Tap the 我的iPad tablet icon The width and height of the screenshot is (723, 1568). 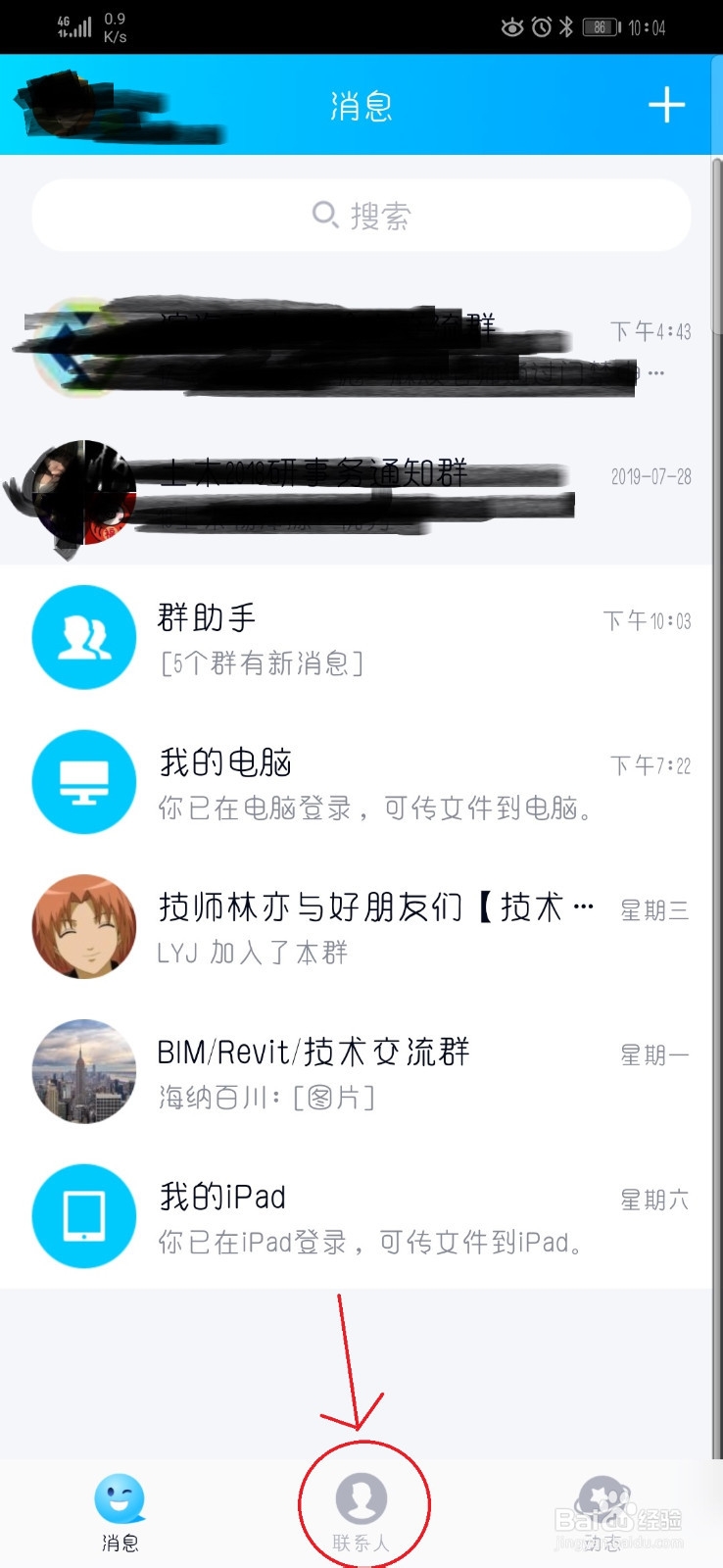pyautogui.click(x=83, y=1216)
